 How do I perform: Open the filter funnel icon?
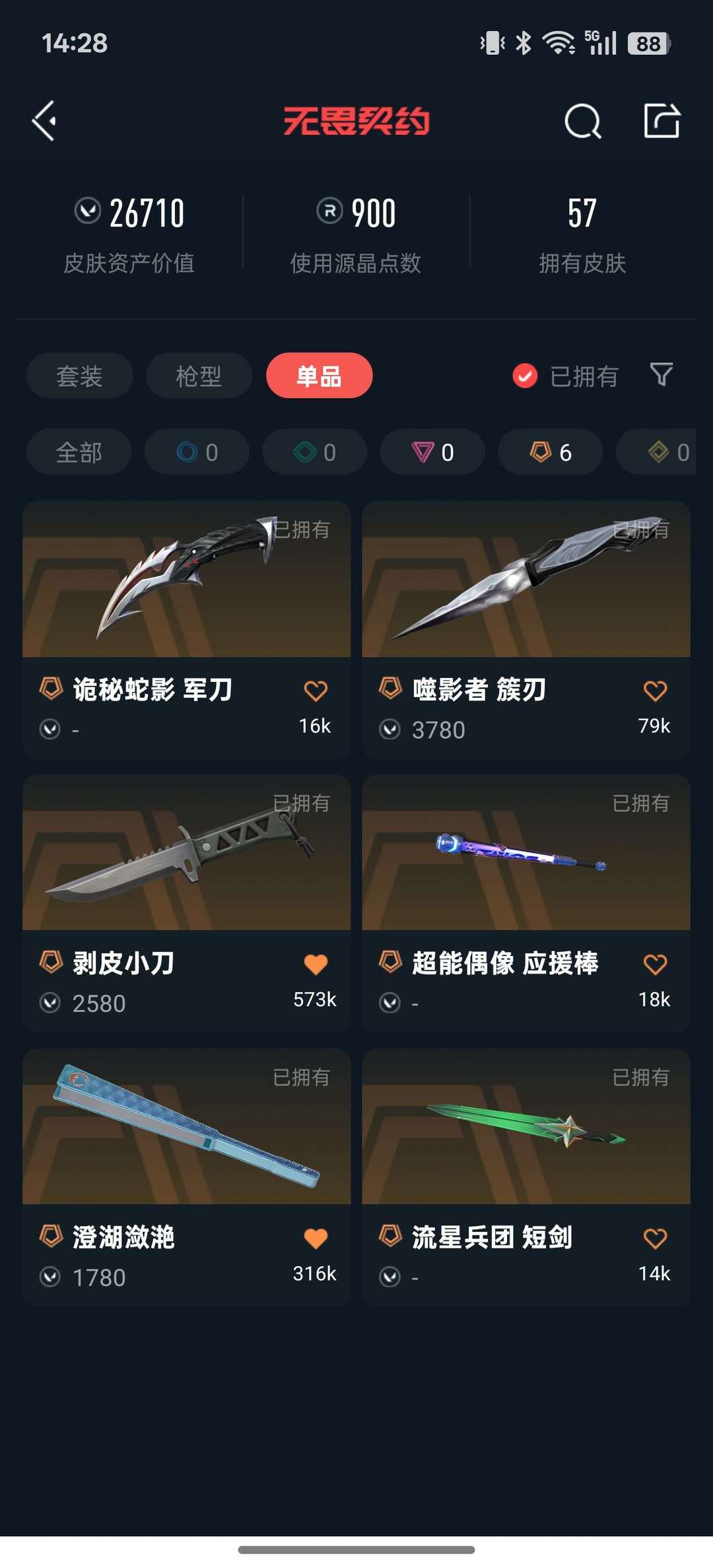pyautogui.click(x=662, y=374)
